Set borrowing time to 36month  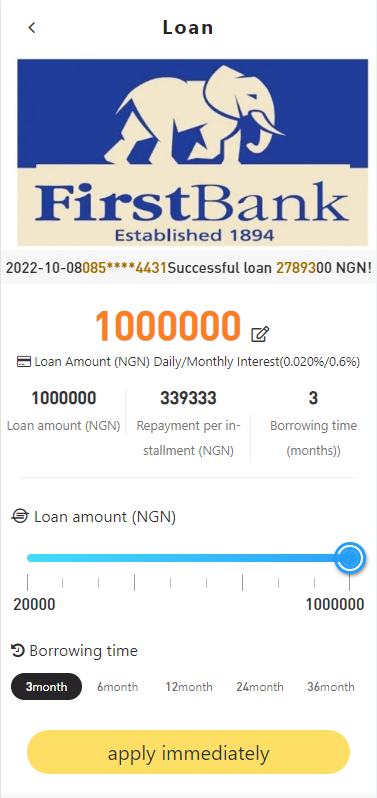[x=331, y=687]
